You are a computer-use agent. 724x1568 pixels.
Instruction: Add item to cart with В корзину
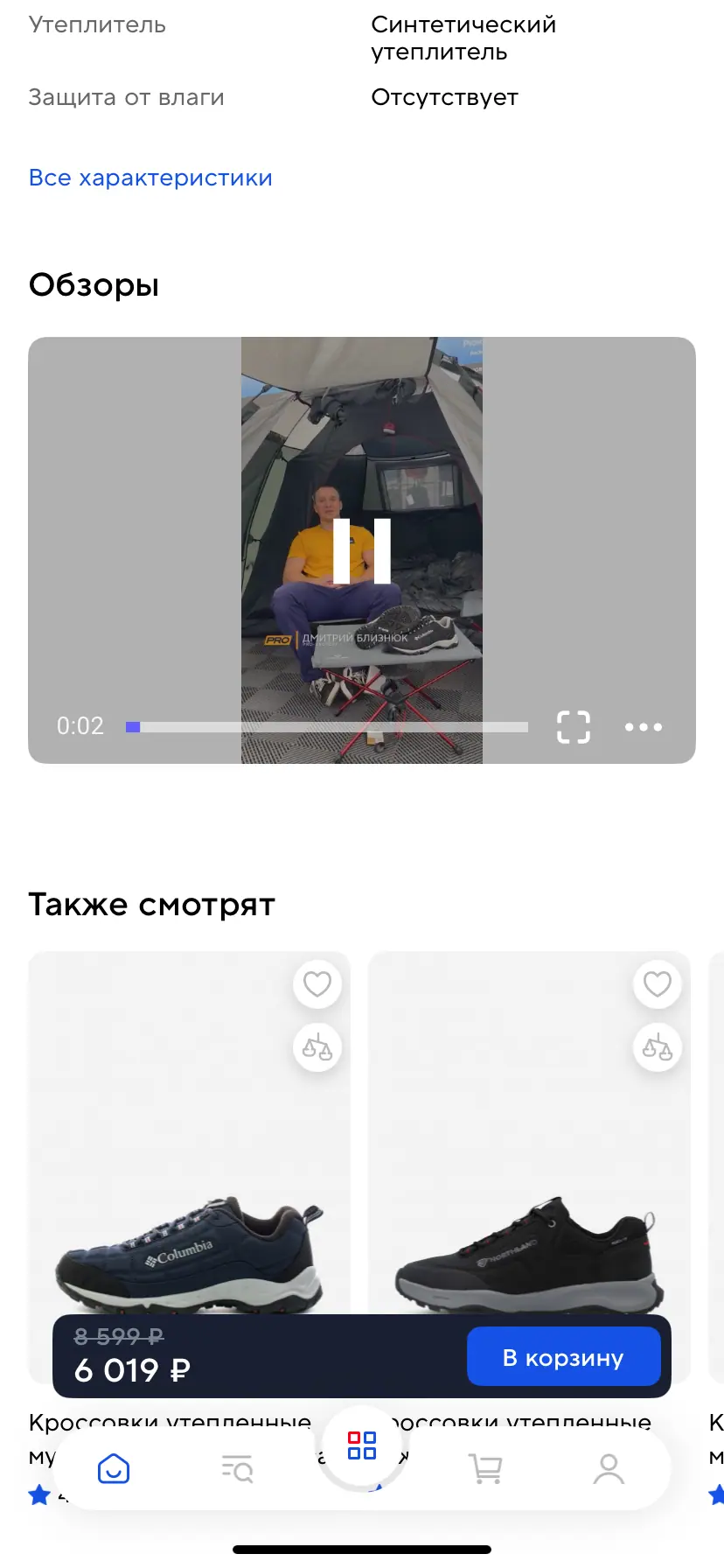click(x=563, y=1357)
